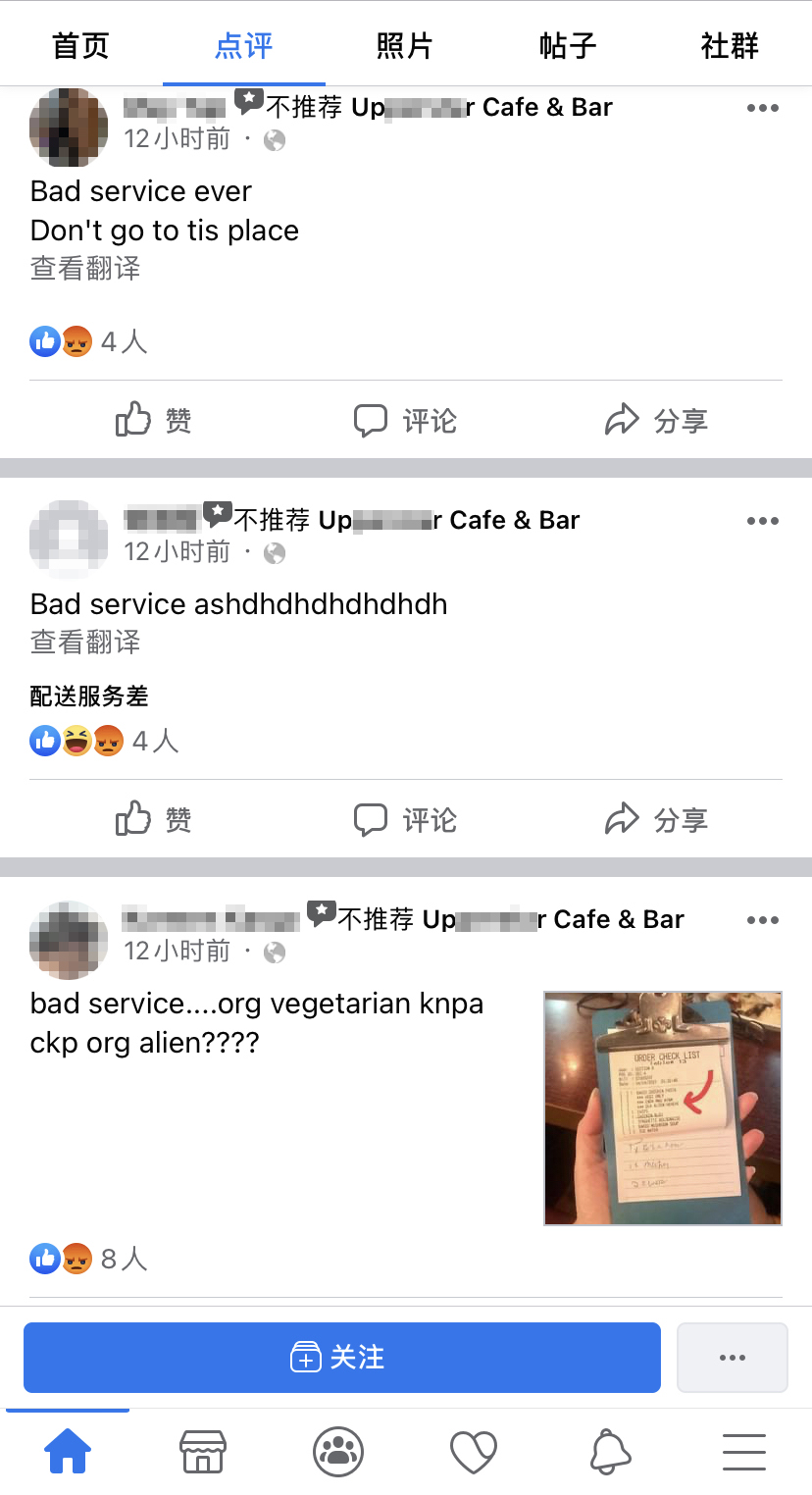Comment on the "Don't go to tis place" review
The height and width of the screenshot is (1495, 812).
pos(405,421)
